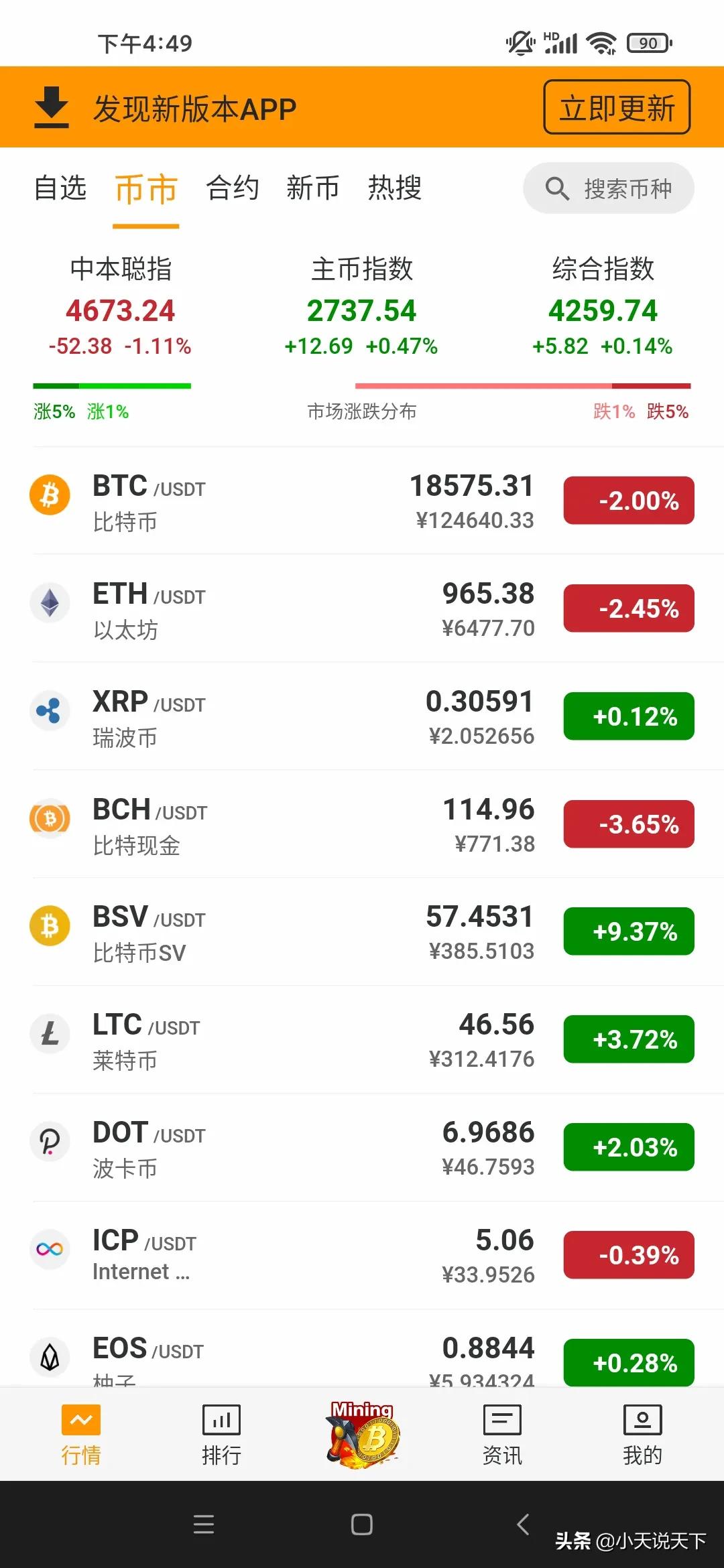Open the 中本聪指 index card
The height and width of the screenshot is (1568, 724).
pos(121,306)
